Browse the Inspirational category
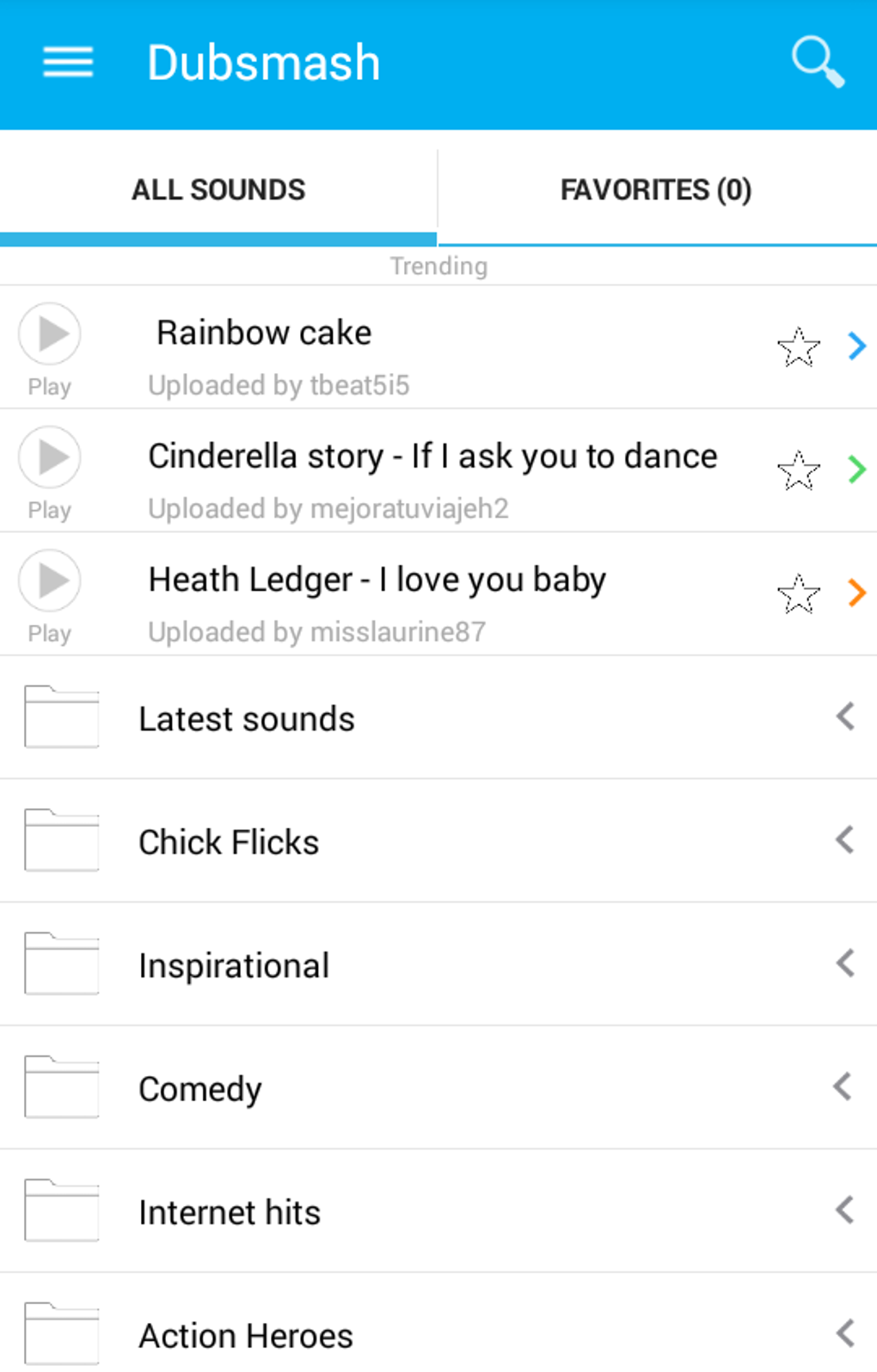The image size is (877, 1372). tap(234, 965)
